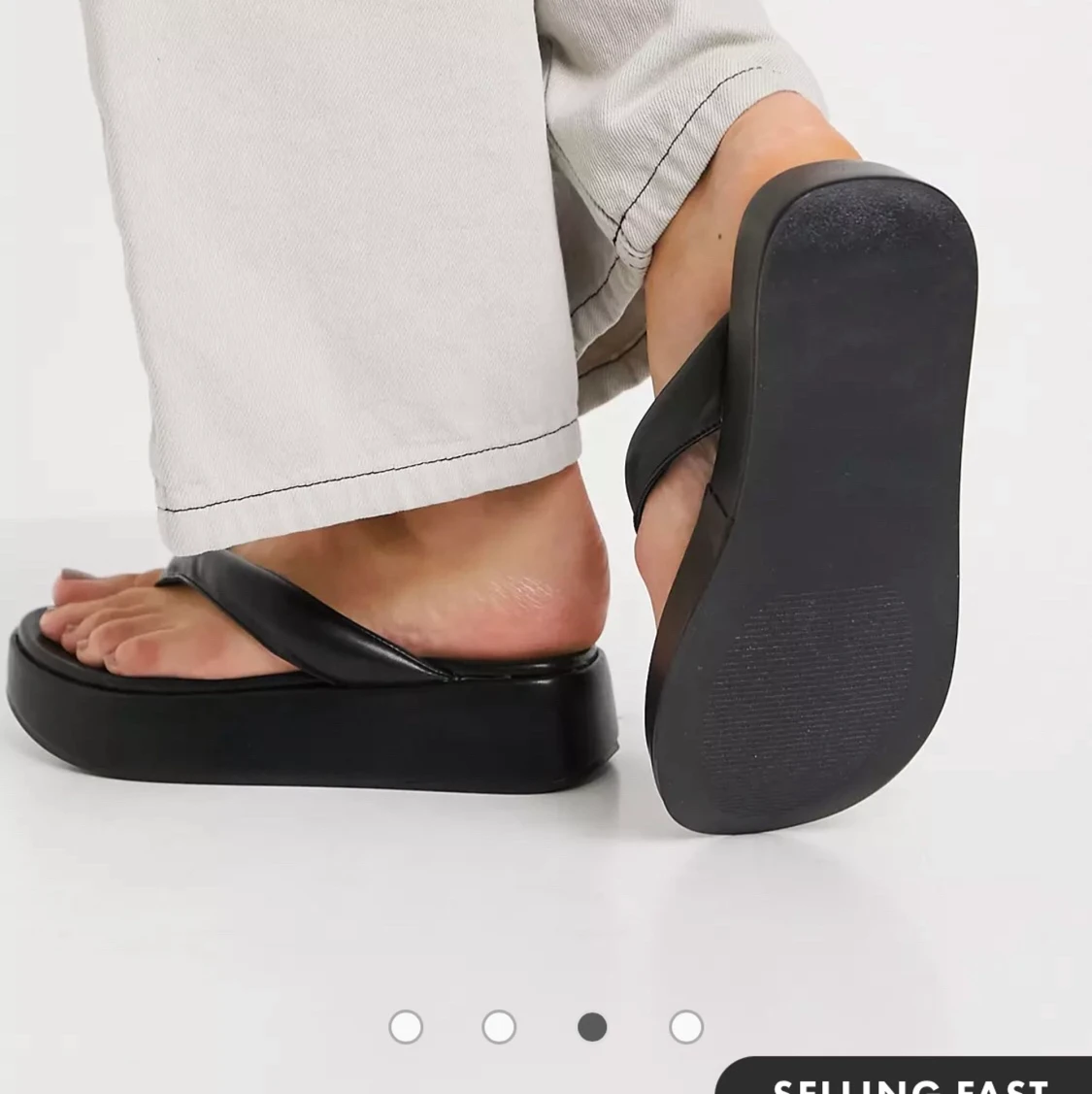Go back one photo using the previous dot
Screen dimensions: 1092x1094
click(x=499, y=1026)
